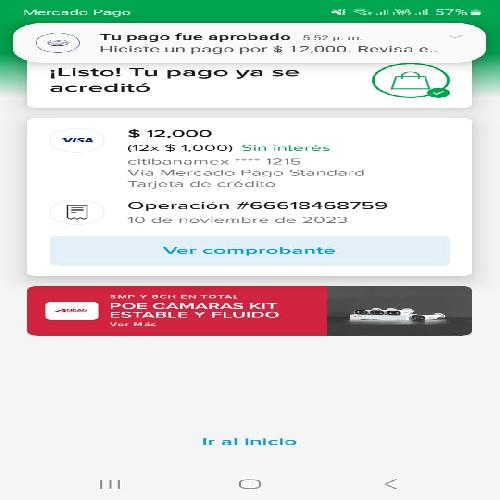Open recent apps from navigation bar
Screen dimensions: 500x500
click(110, 484)
